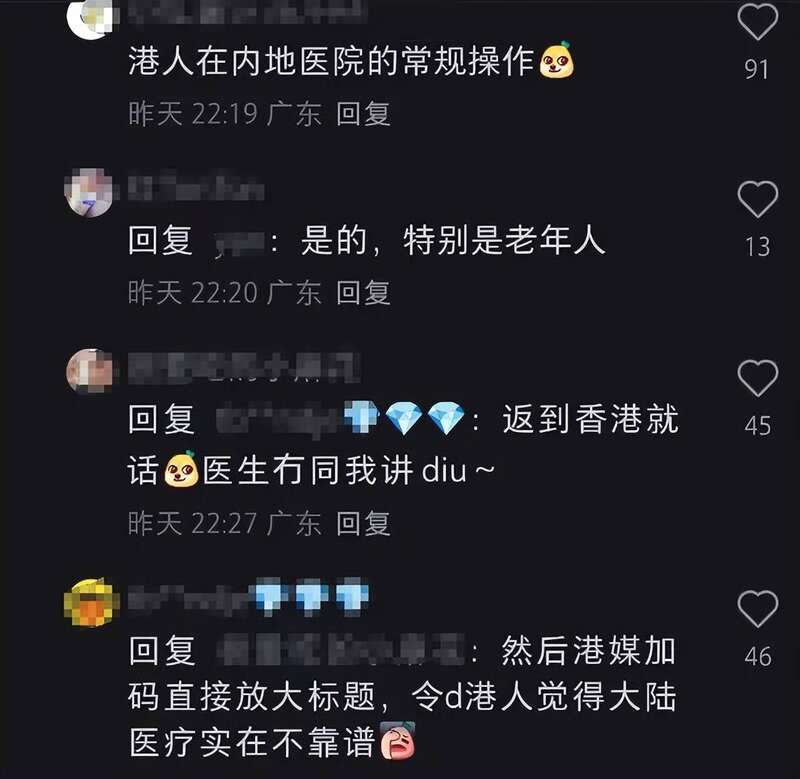This screenshot has width=800, height=779.
Task: Reply to the comment posted at 22:20
Action: pyautogui.click(x=362, y=292)
